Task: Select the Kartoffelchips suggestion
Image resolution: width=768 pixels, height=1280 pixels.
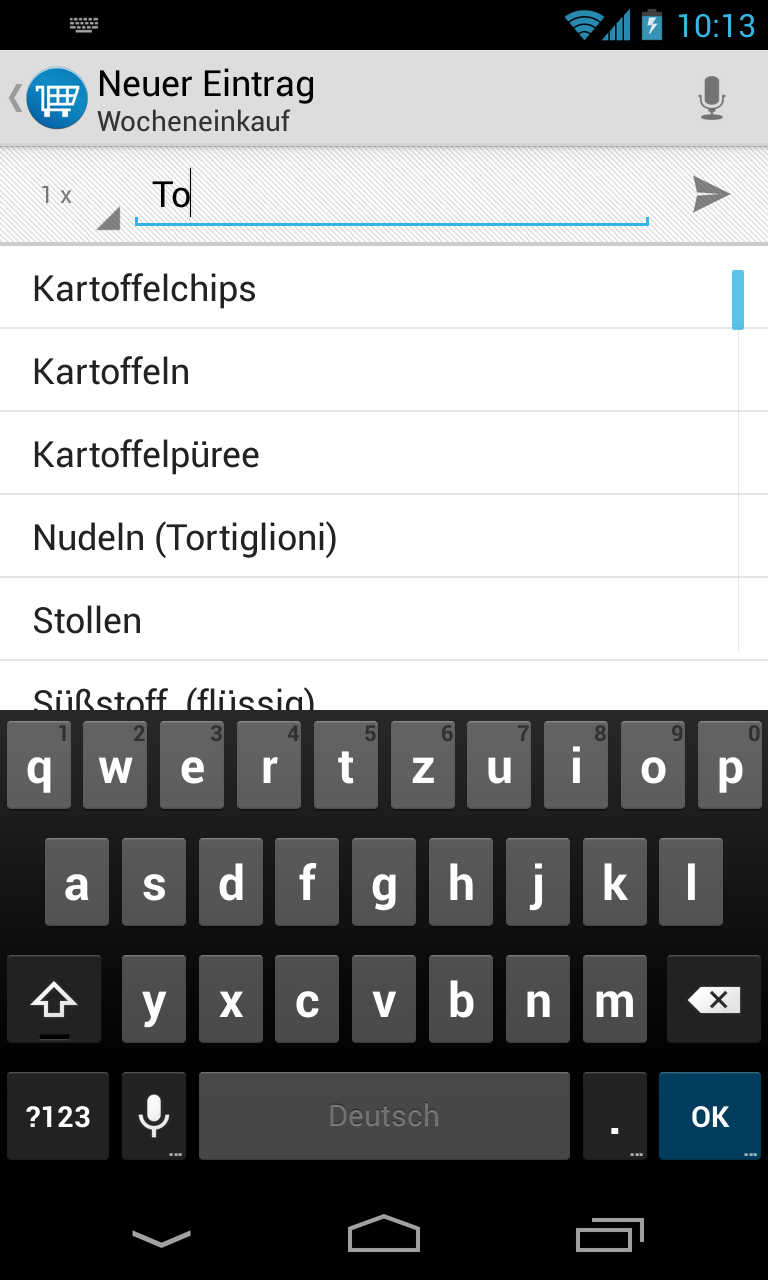Action: (x=368, y=288)
